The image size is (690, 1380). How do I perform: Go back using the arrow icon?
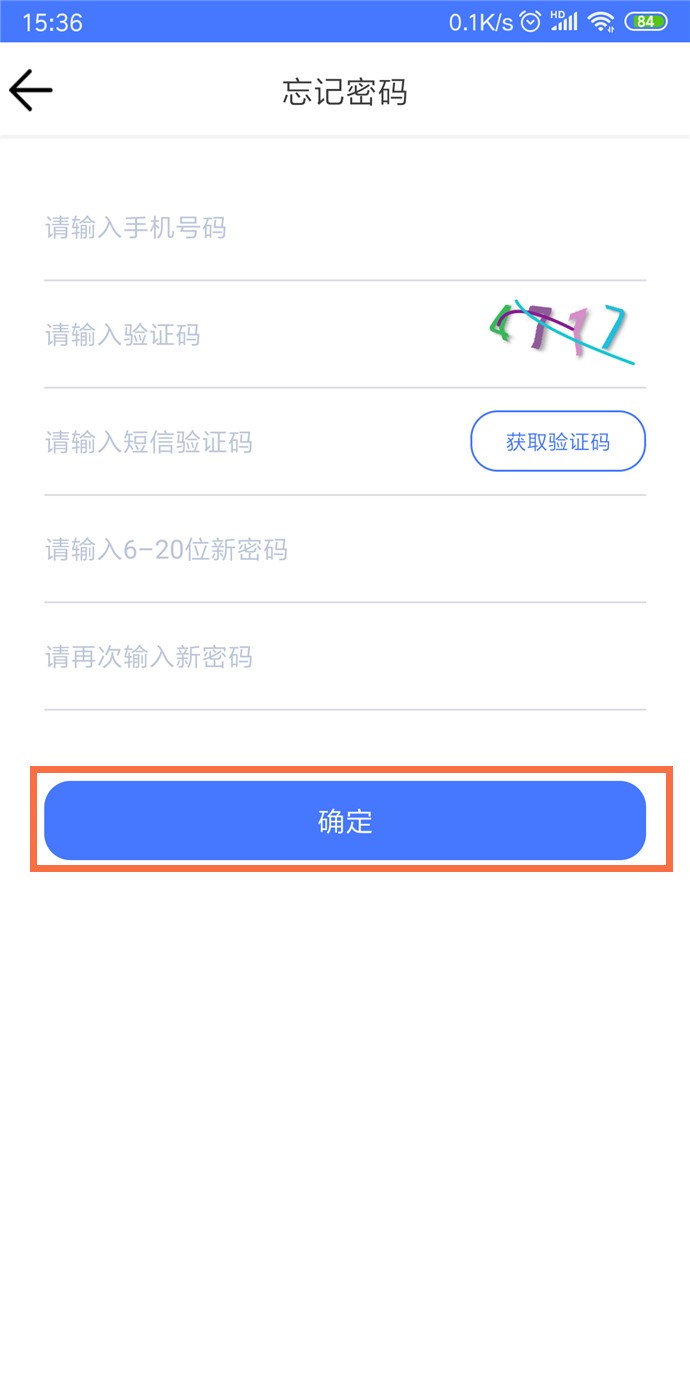(31, 91)
